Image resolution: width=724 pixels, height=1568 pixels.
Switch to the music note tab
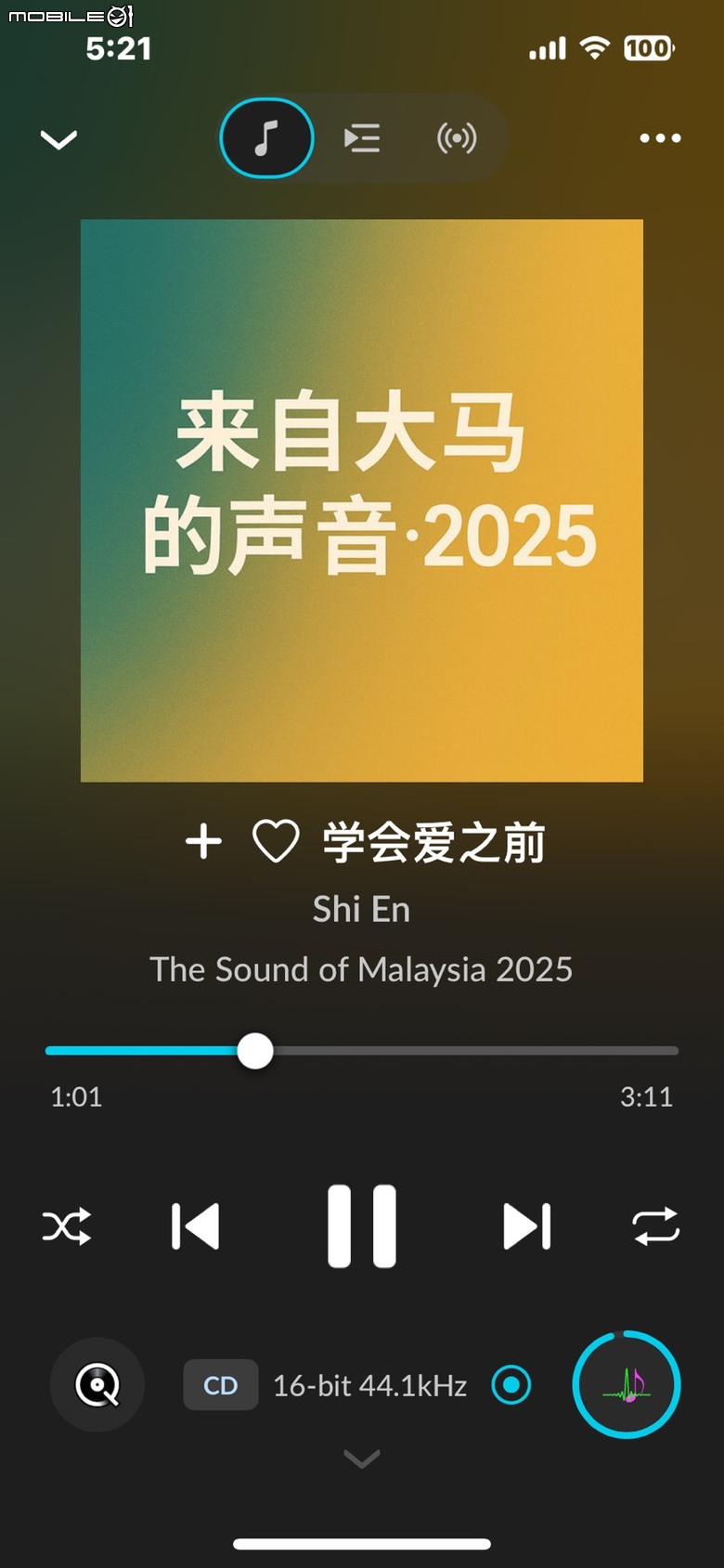tap(267, 138)
